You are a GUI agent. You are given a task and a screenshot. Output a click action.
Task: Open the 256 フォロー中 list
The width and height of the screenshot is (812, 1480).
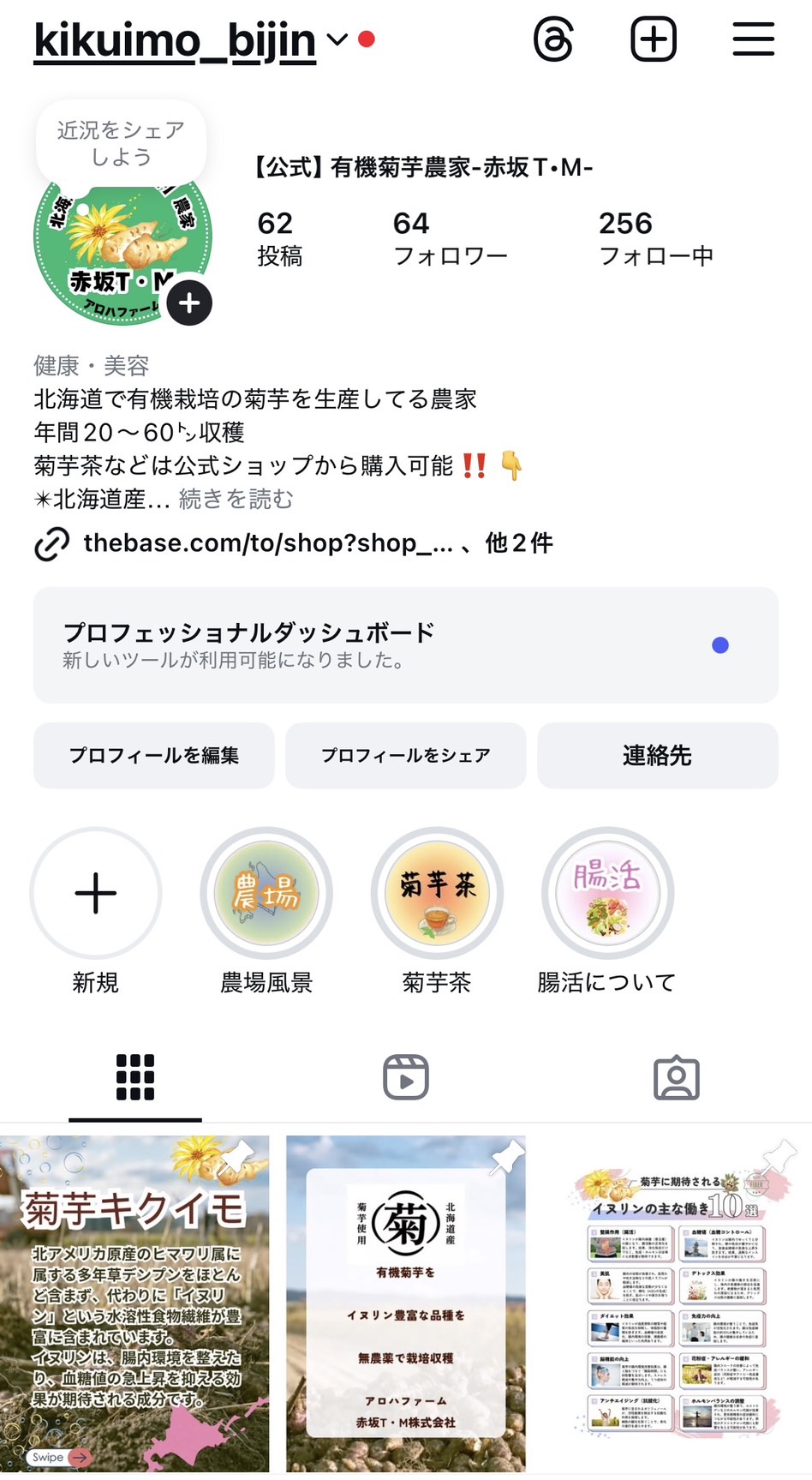point(655,237)
